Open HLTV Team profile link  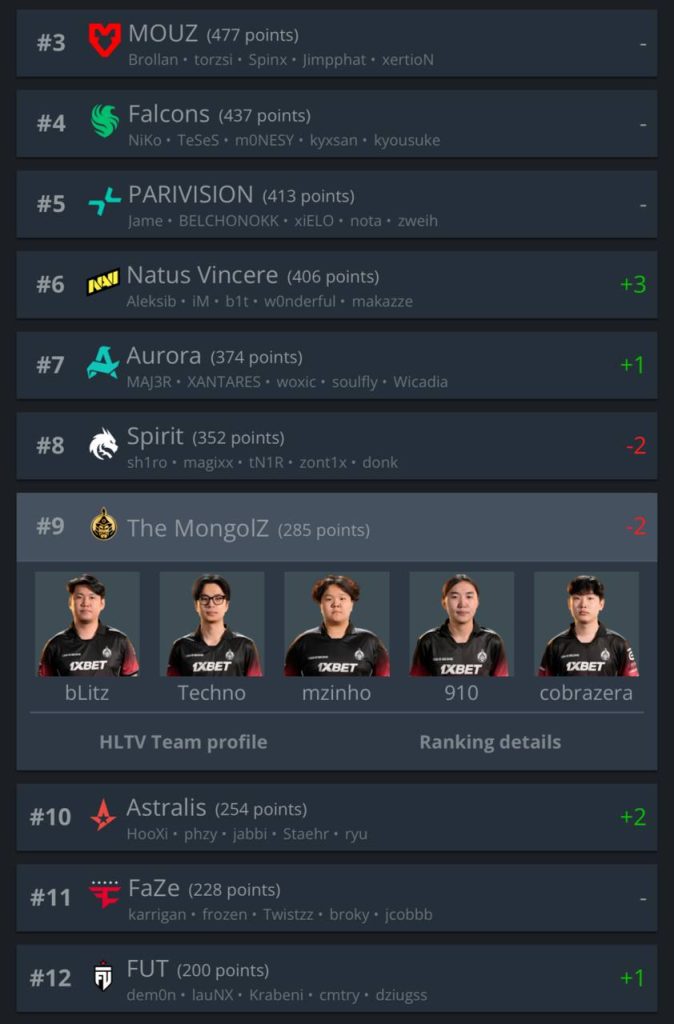pos(183,742)
